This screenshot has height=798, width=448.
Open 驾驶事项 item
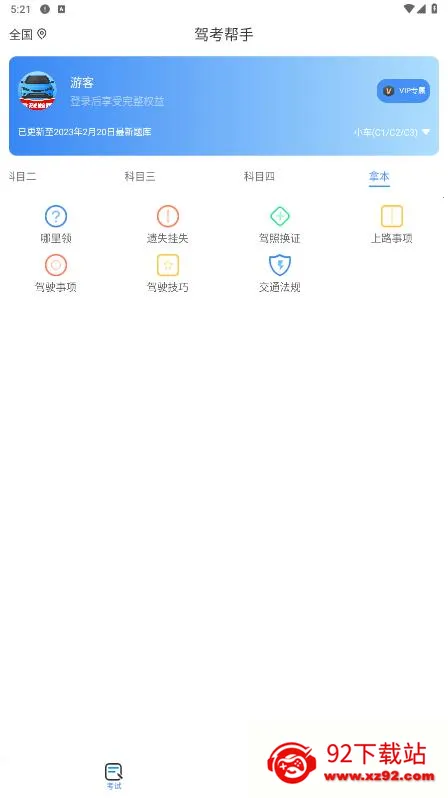56,273
